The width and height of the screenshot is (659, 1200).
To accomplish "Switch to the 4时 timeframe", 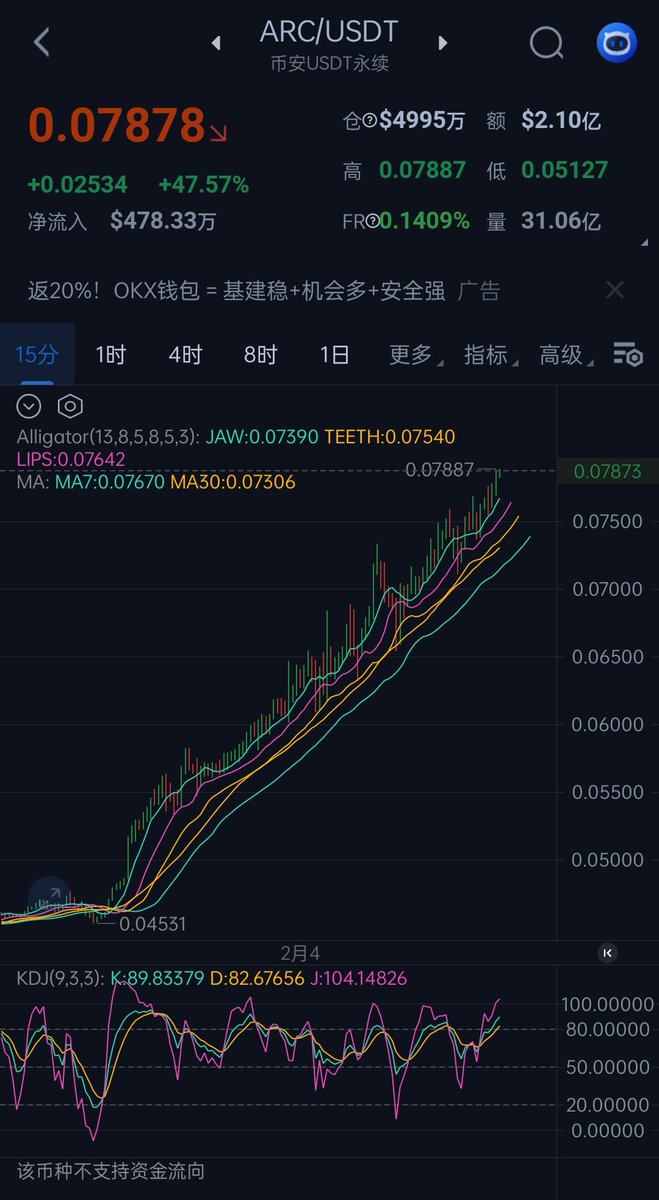I will tap(185, 355).
